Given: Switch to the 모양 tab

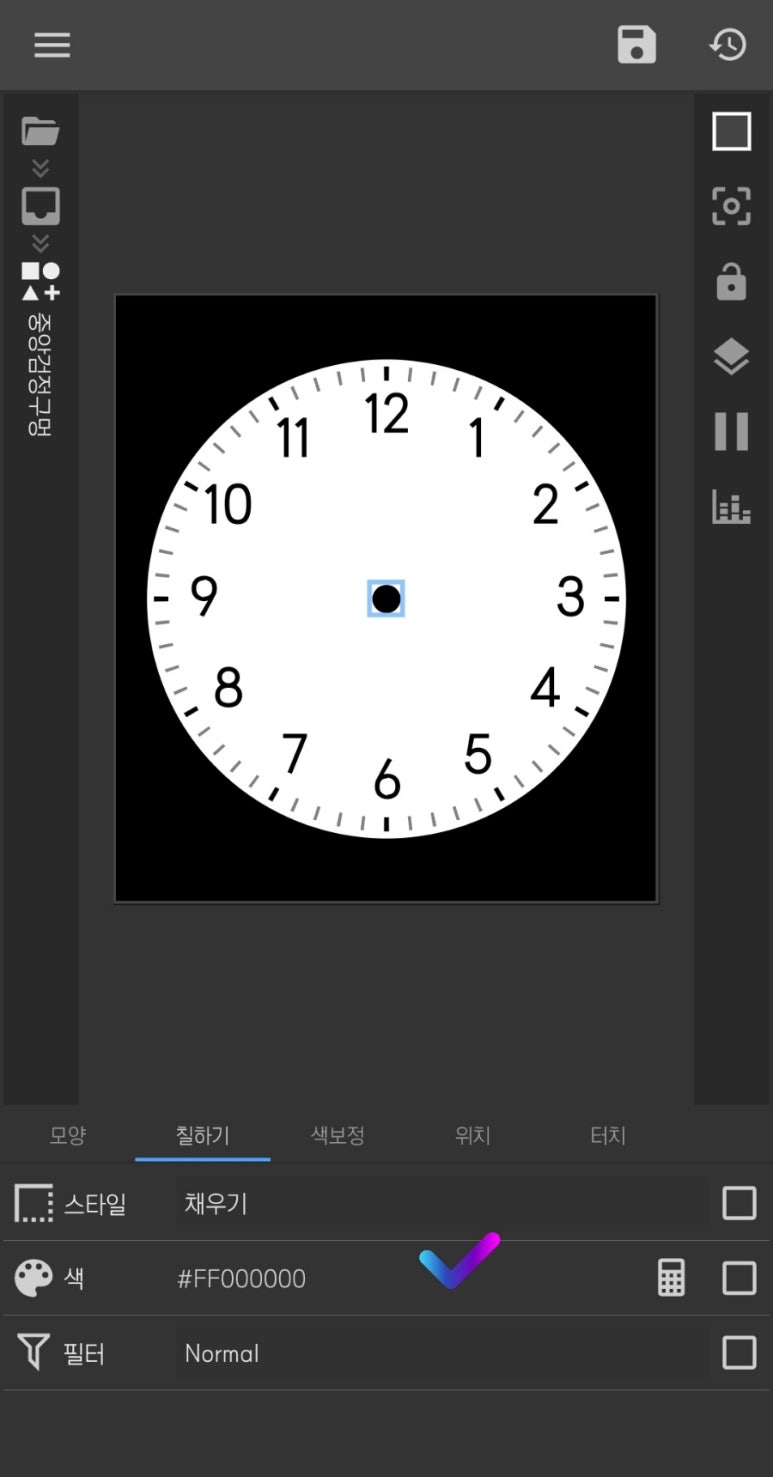Looking at the screenshot, I should [x=68, y=1136].
